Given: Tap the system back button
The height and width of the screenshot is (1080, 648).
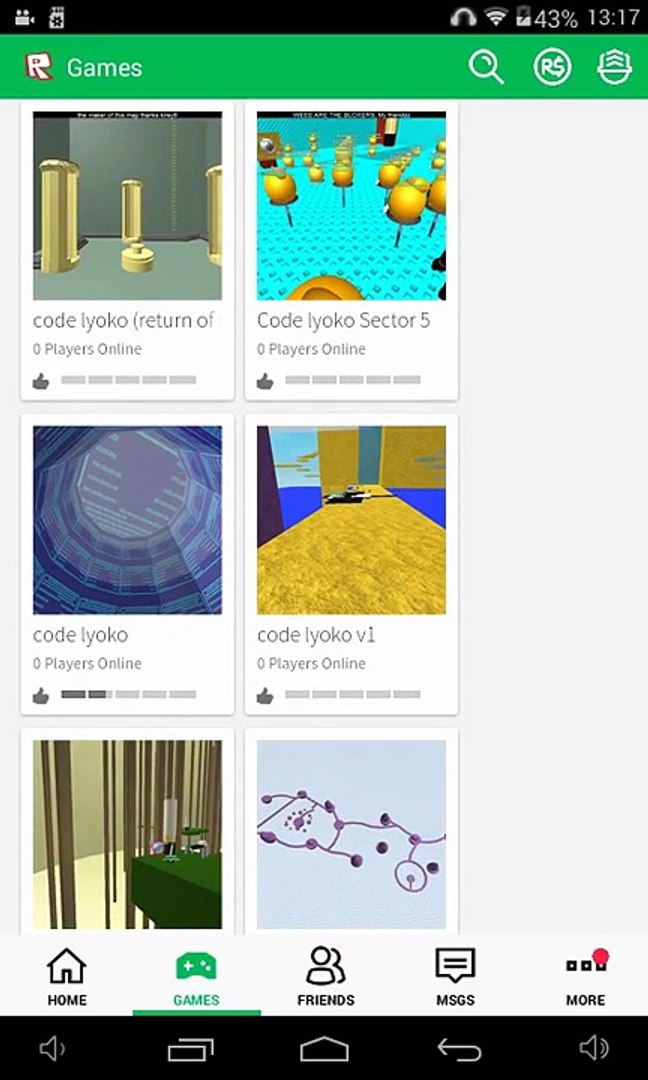Looking at the screenshot, I should coord(459,1048).
